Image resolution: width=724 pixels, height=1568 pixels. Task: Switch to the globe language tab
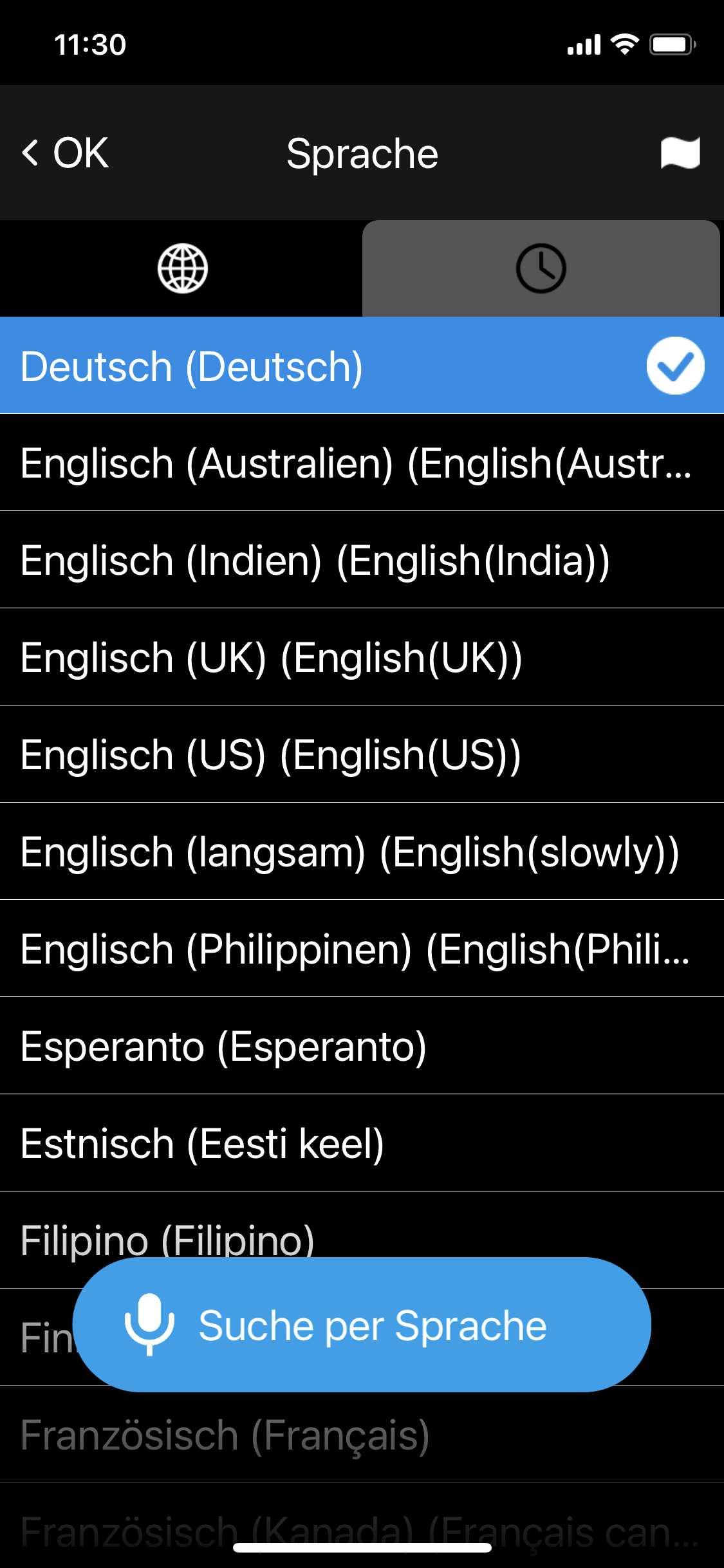[x=182, y=268]
